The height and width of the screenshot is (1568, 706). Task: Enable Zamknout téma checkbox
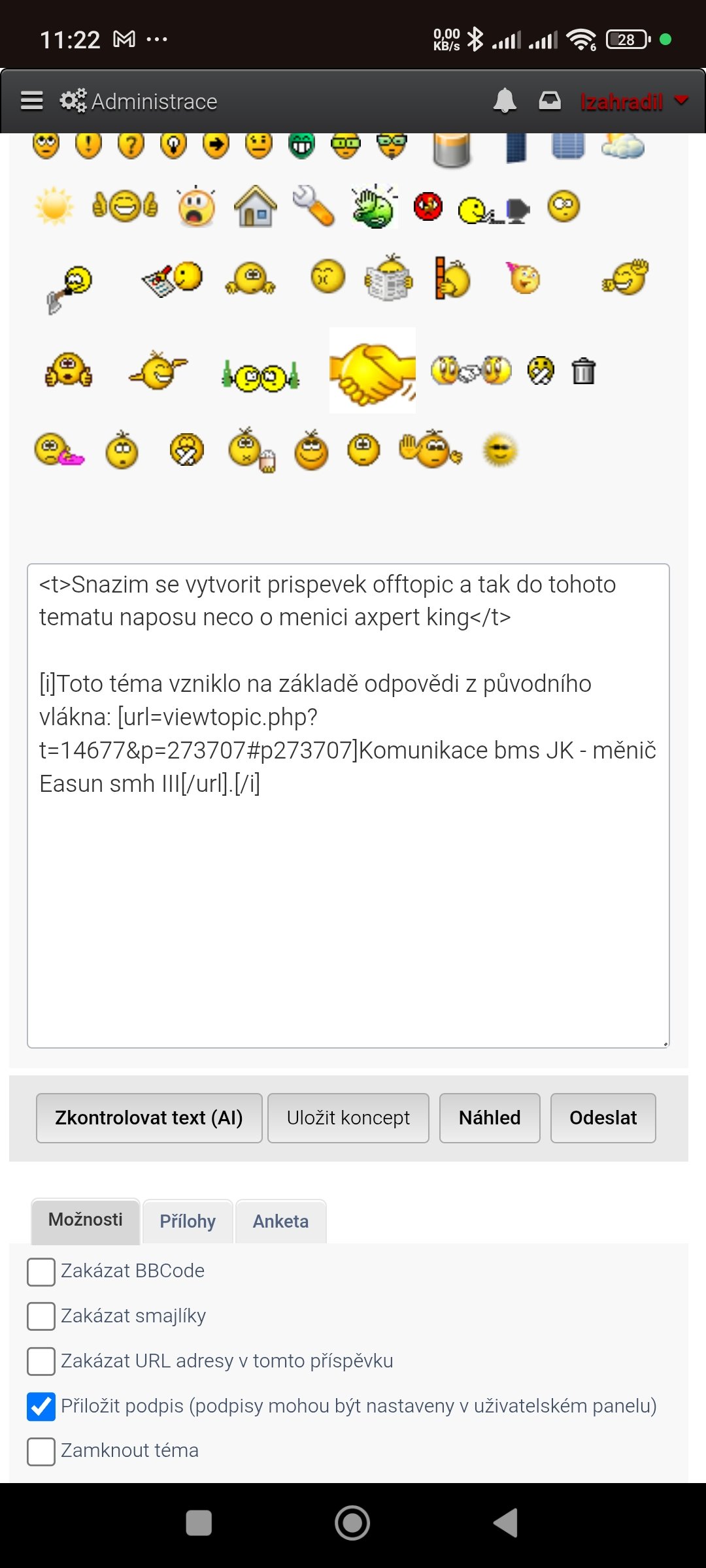tap(41, 1451)
